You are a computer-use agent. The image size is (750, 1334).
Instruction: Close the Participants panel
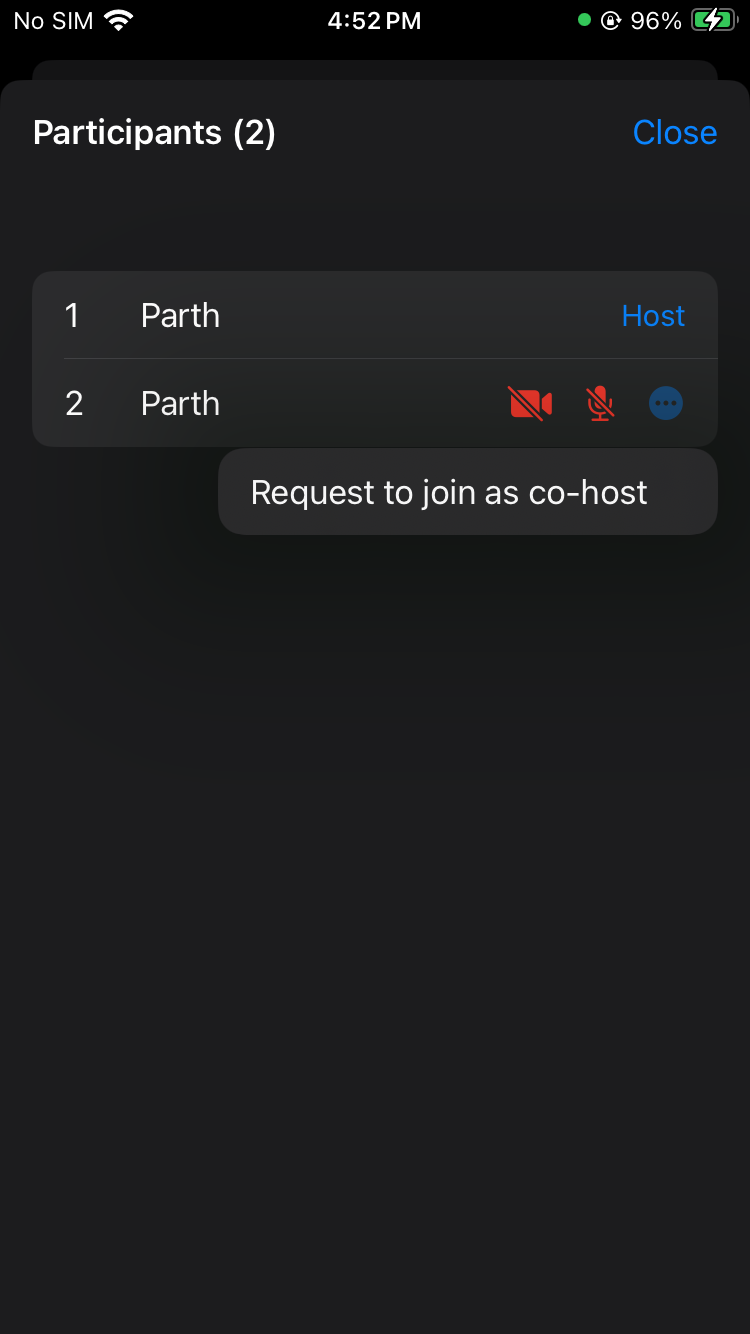pos(674,132)
